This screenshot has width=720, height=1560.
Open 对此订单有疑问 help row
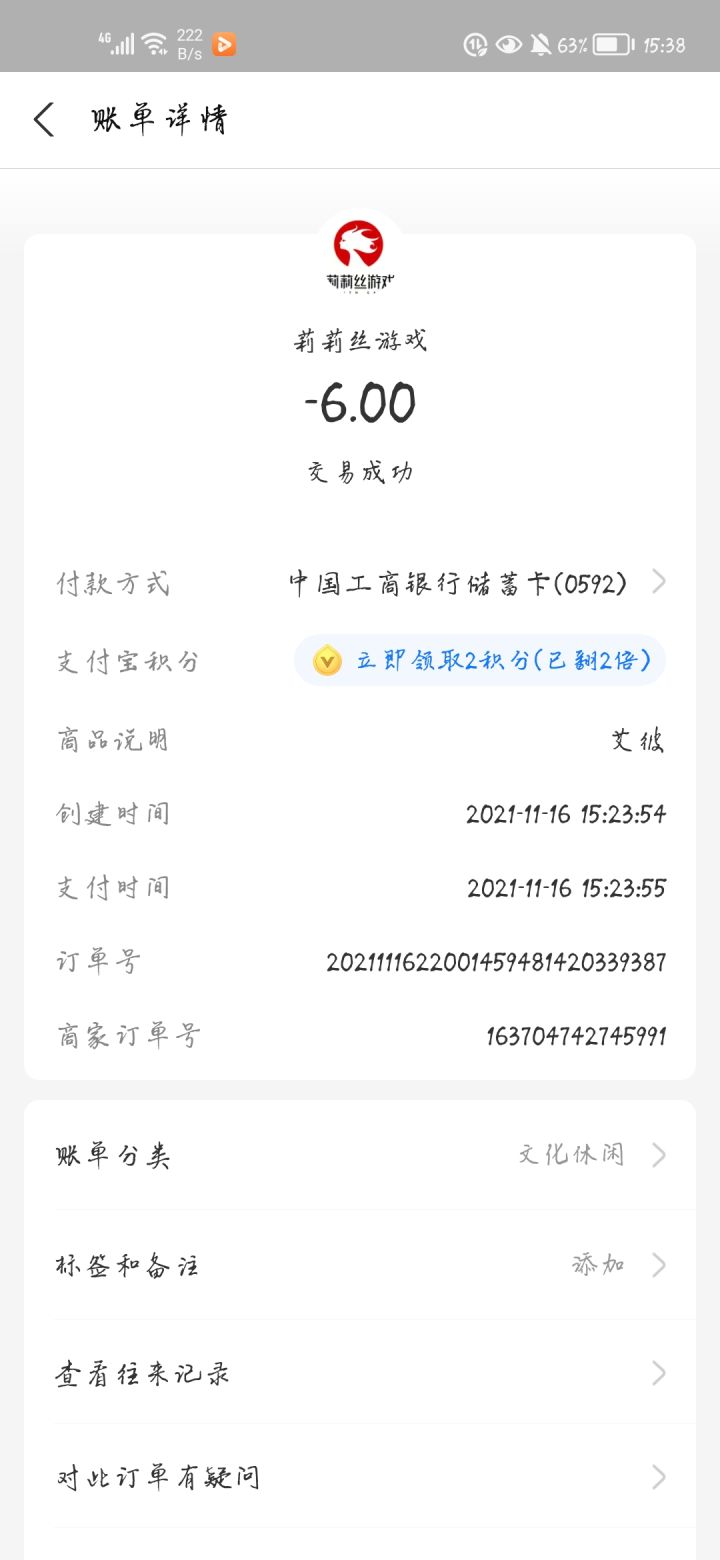tap(360, 1477)
